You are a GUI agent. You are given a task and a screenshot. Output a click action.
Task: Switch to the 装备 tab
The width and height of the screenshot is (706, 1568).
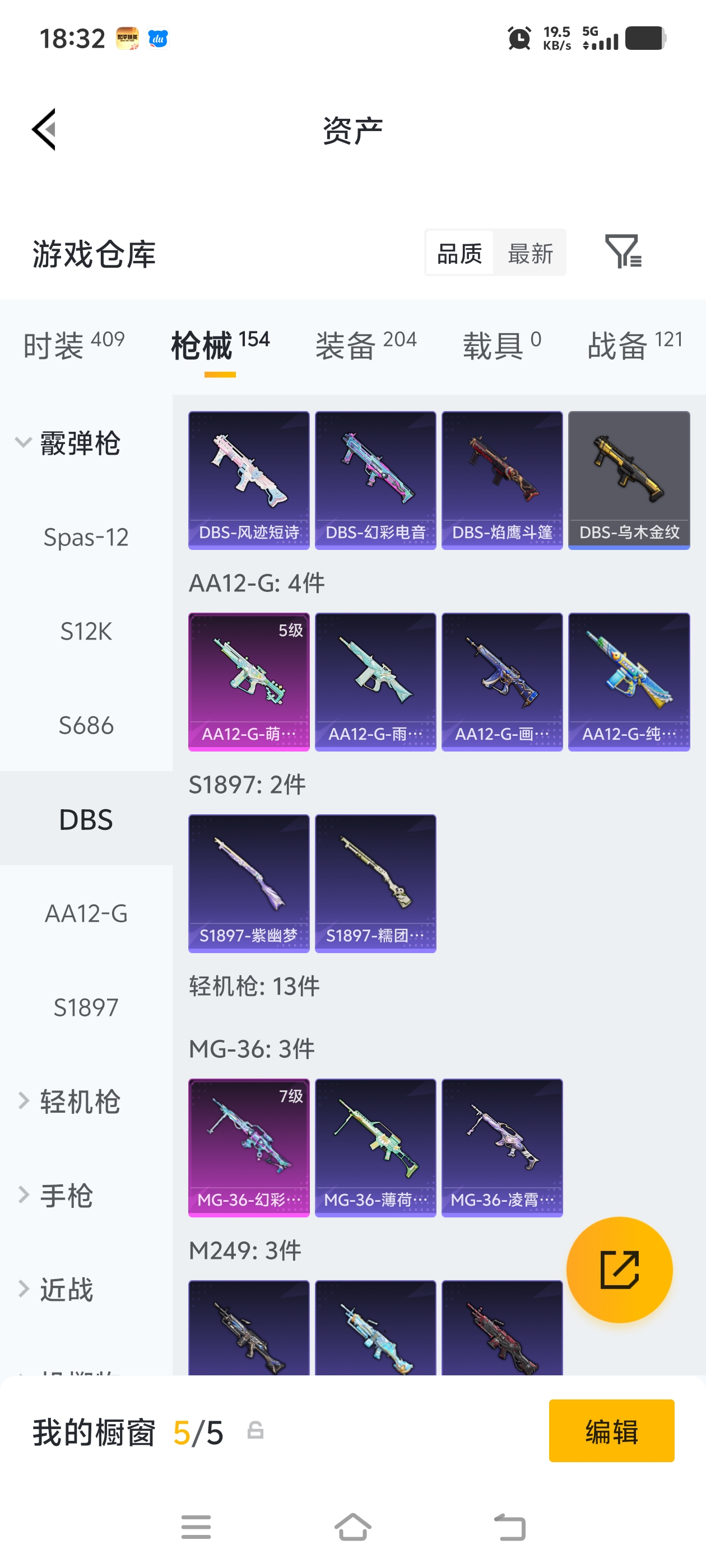point(365,345)
